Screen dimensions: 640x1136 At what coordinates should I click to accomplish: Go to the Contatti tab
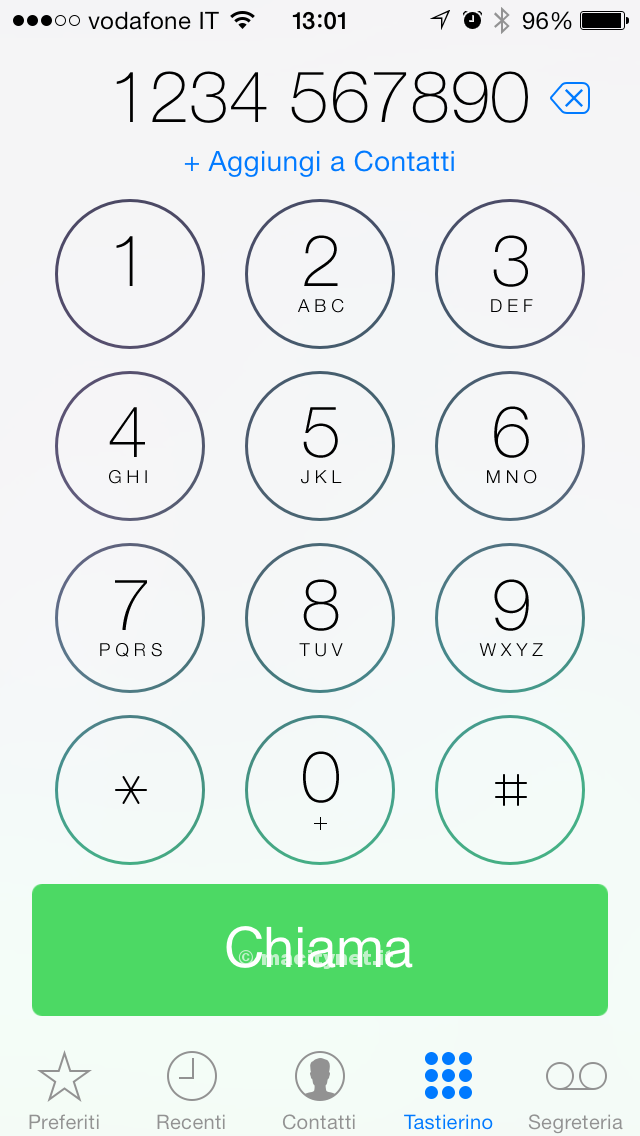(x=319, y=1090)
